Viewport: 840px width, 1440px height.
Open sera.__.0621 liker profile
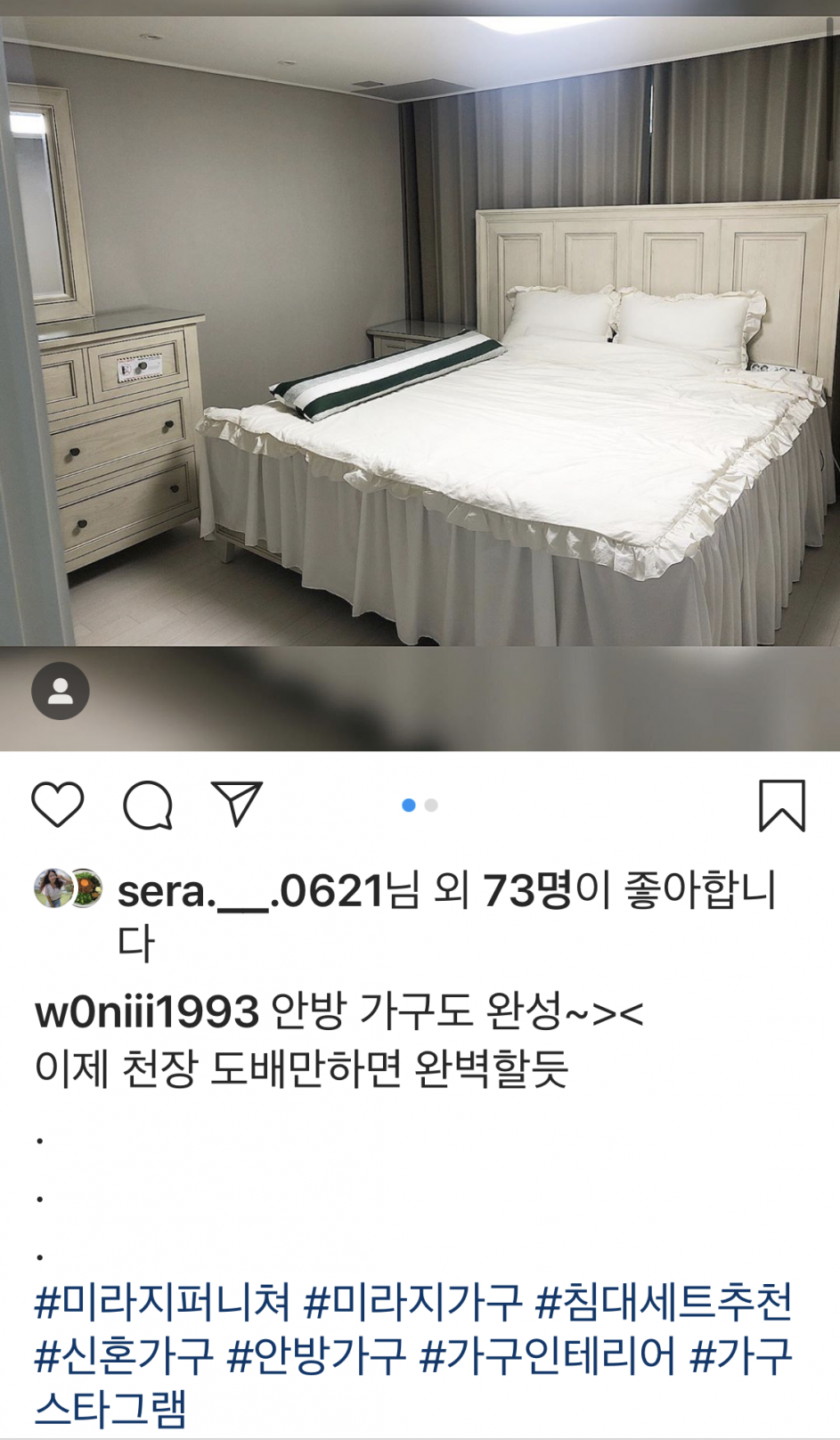pyautogui.click(x=249, y=891)
